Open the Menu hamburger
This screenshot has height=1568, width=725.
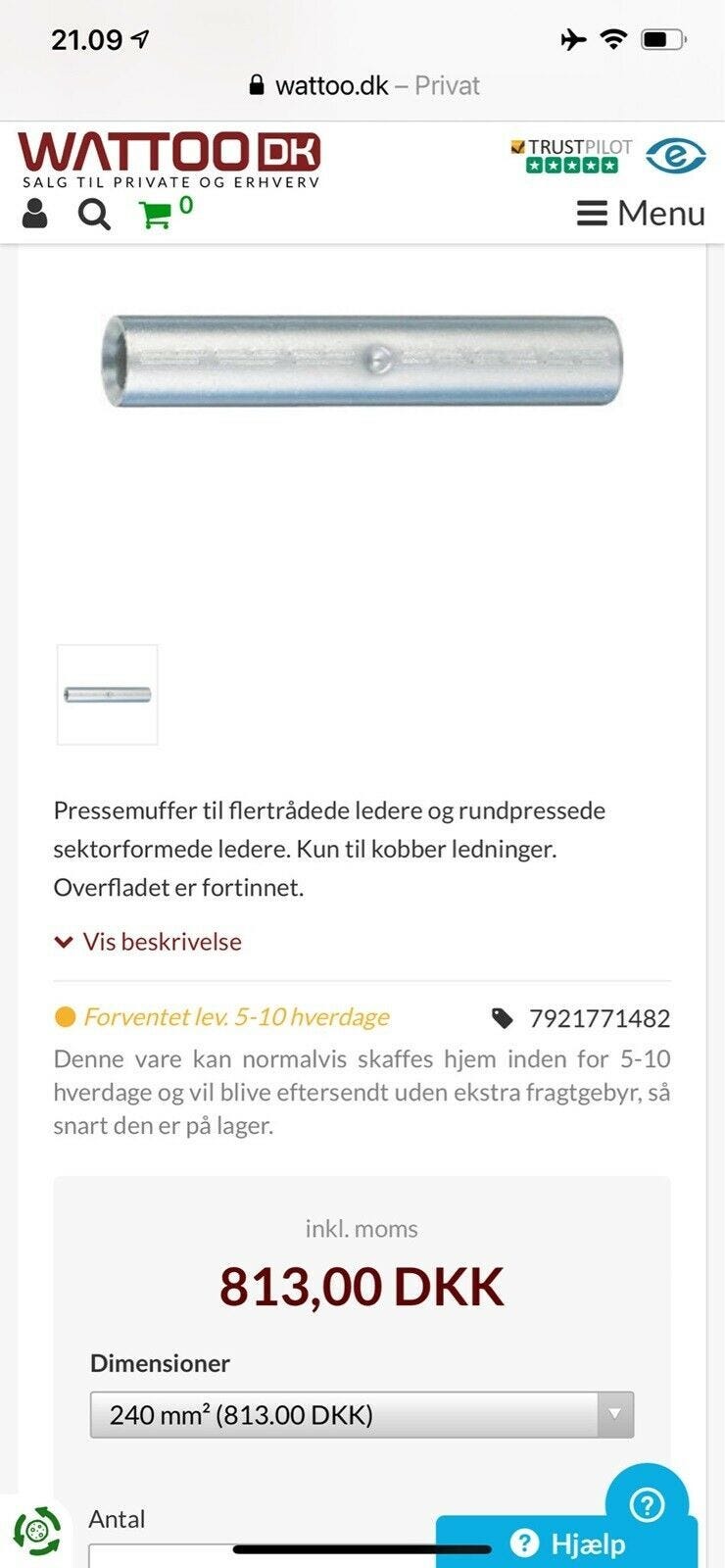(639, 213)
